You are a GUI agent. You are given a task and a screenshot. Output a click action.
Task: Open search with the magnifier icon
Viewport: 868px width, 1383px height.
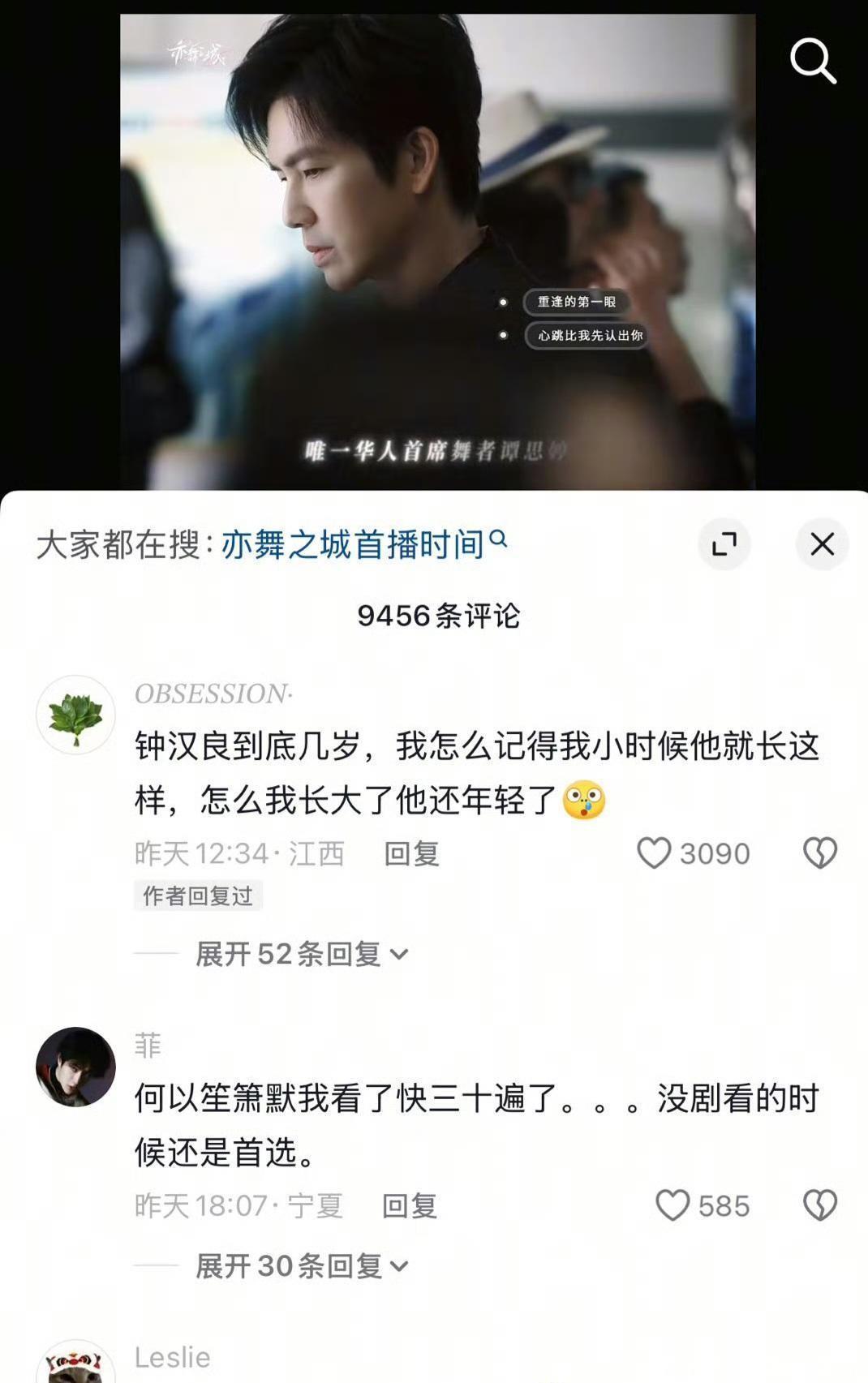tap(813, 60)
